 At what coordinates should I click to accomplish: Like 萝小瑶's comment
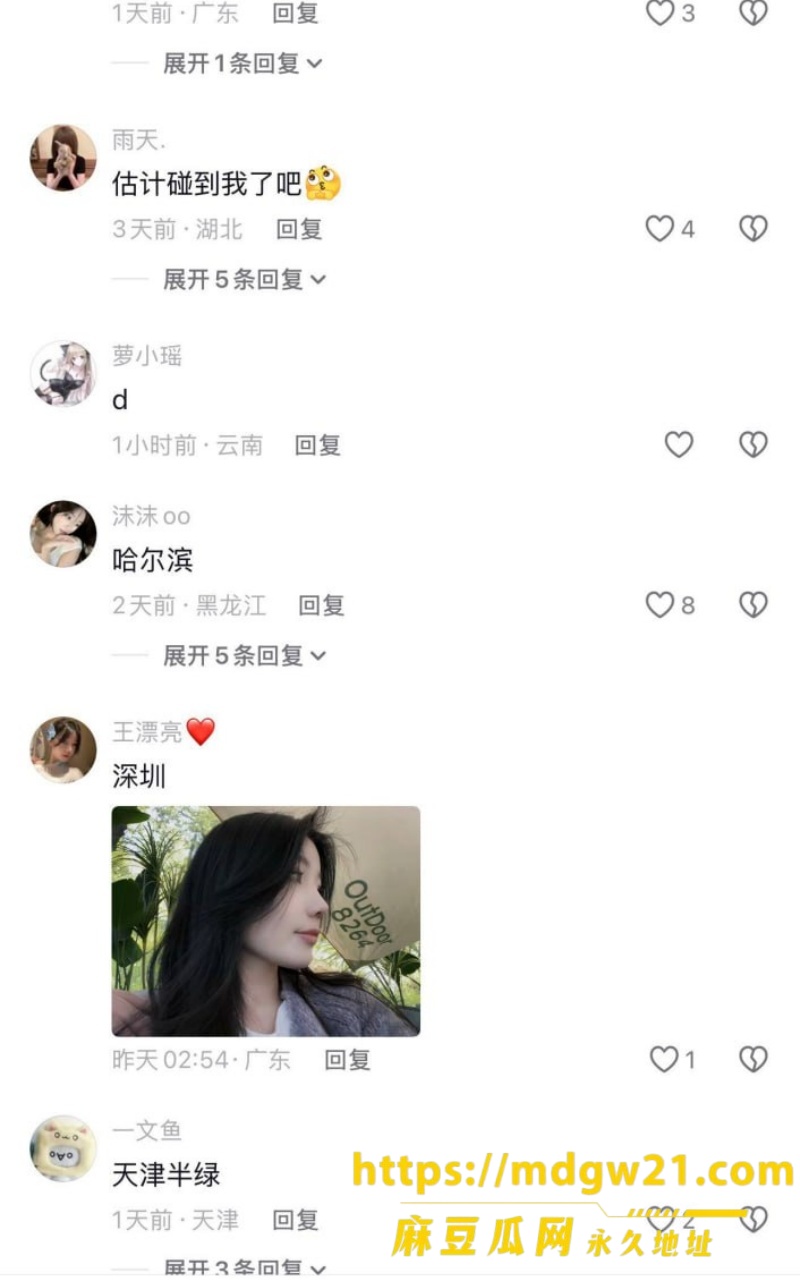pos(679,444)
